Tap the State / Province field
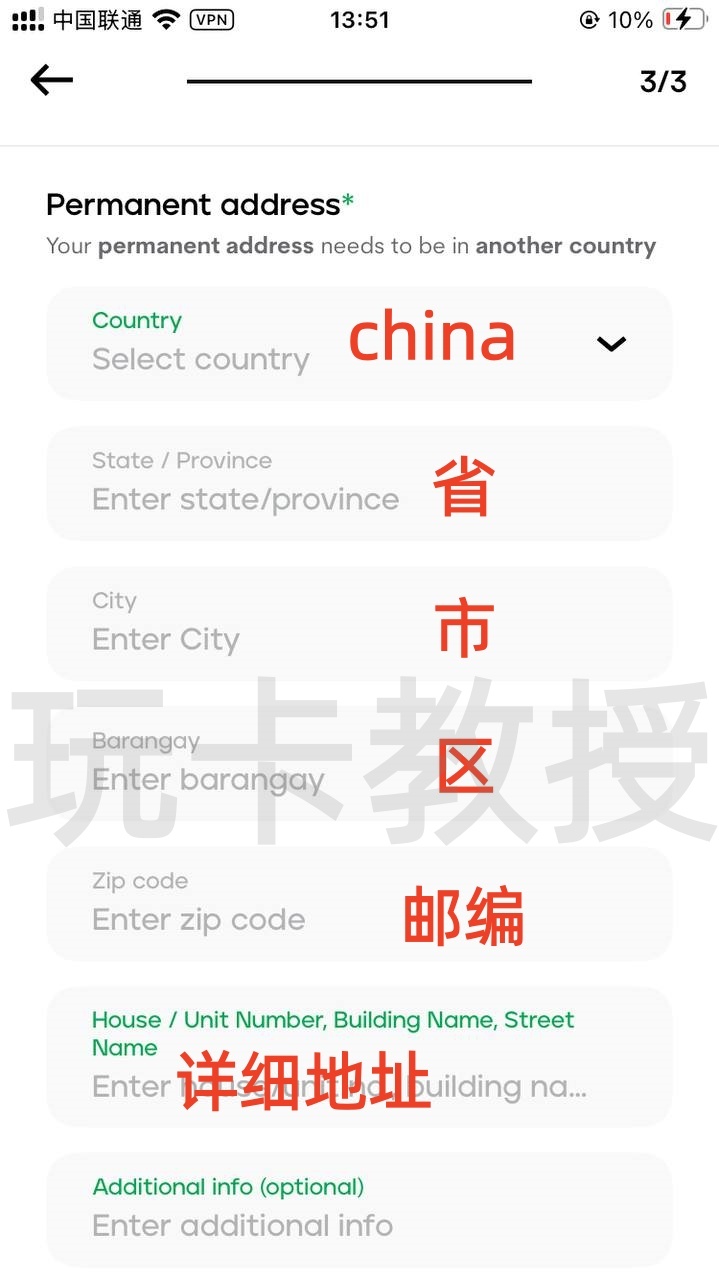 pos(359,483)
